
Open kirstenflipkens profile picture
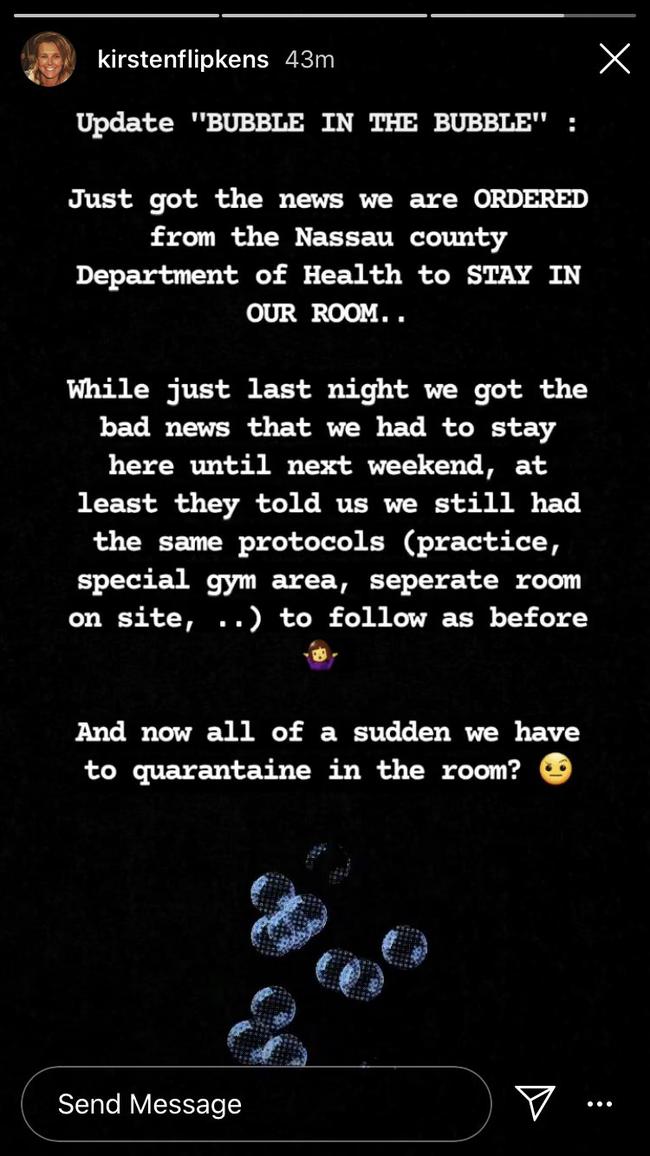click(x=48, y=59)
